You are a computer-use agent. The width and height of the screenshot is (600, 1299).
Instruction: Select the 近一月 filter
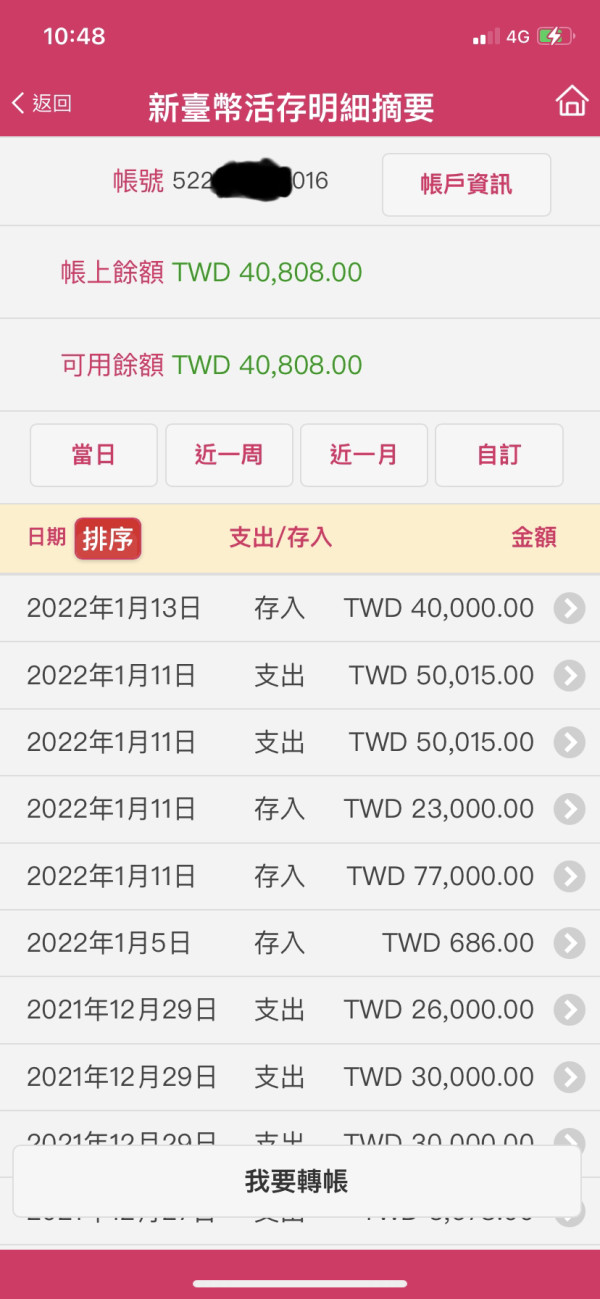364,455
